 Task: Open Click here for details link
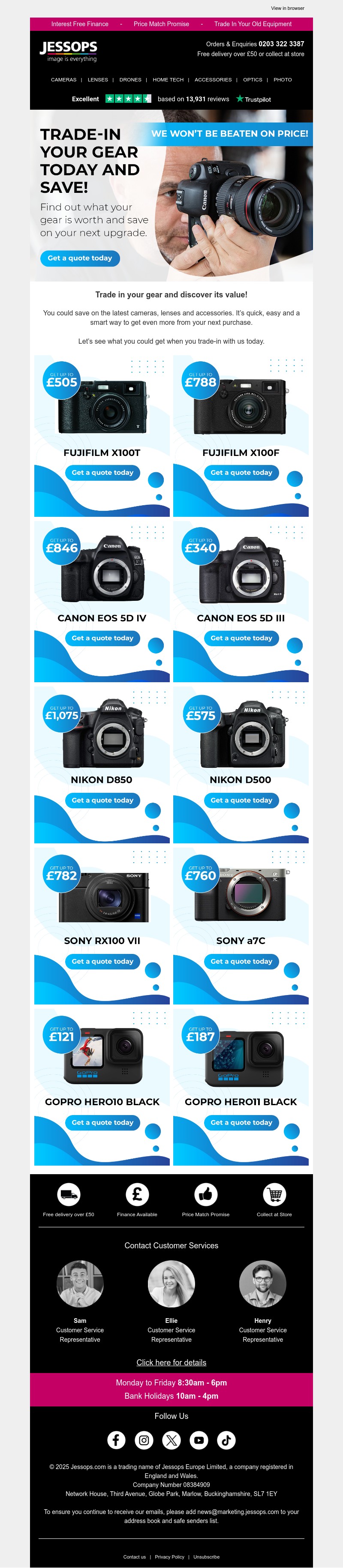point(171,1362)
